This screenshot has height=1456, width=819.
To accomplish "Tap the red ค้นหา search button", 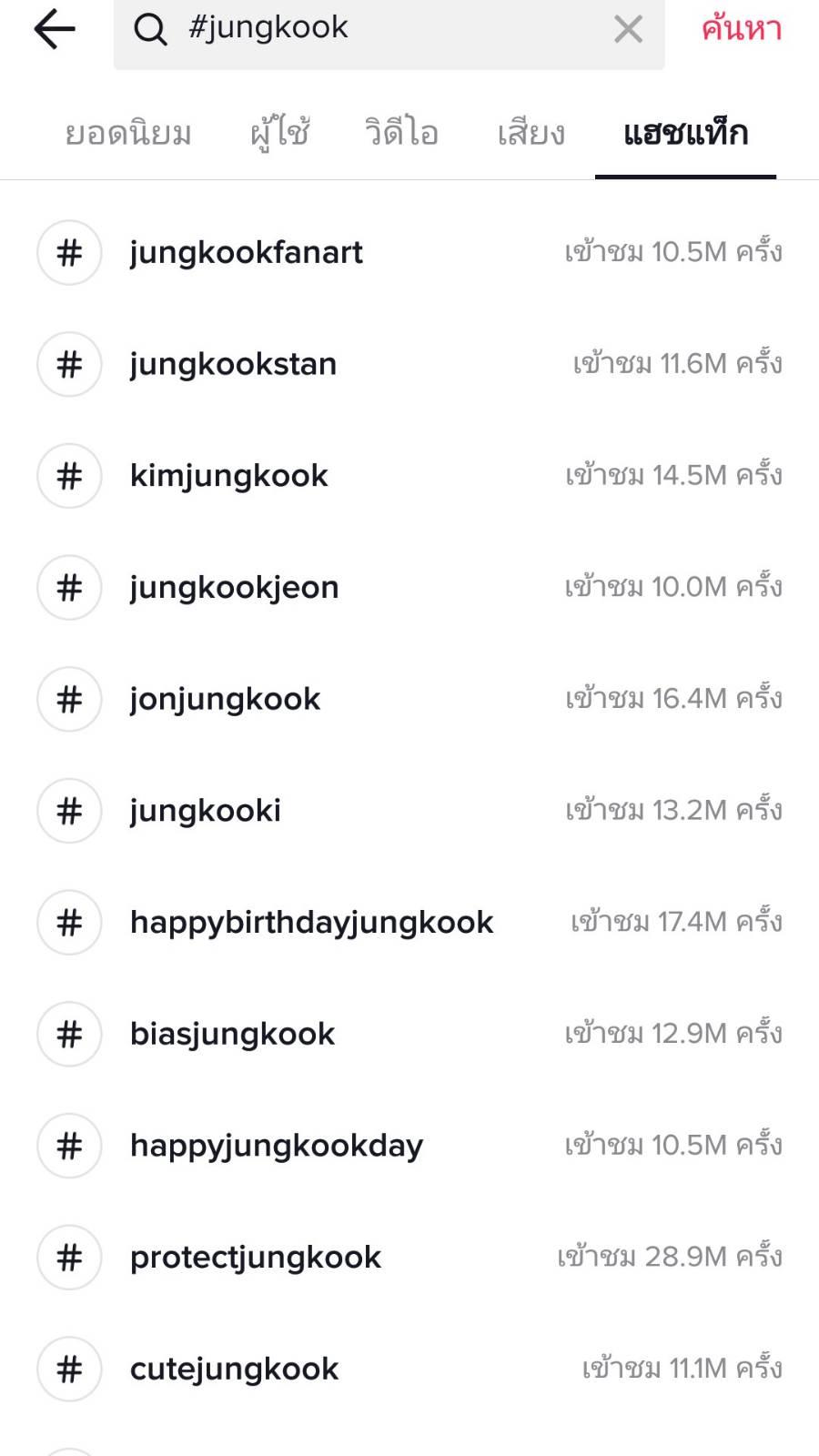I will pyautogui.click(x=741, y=29).
